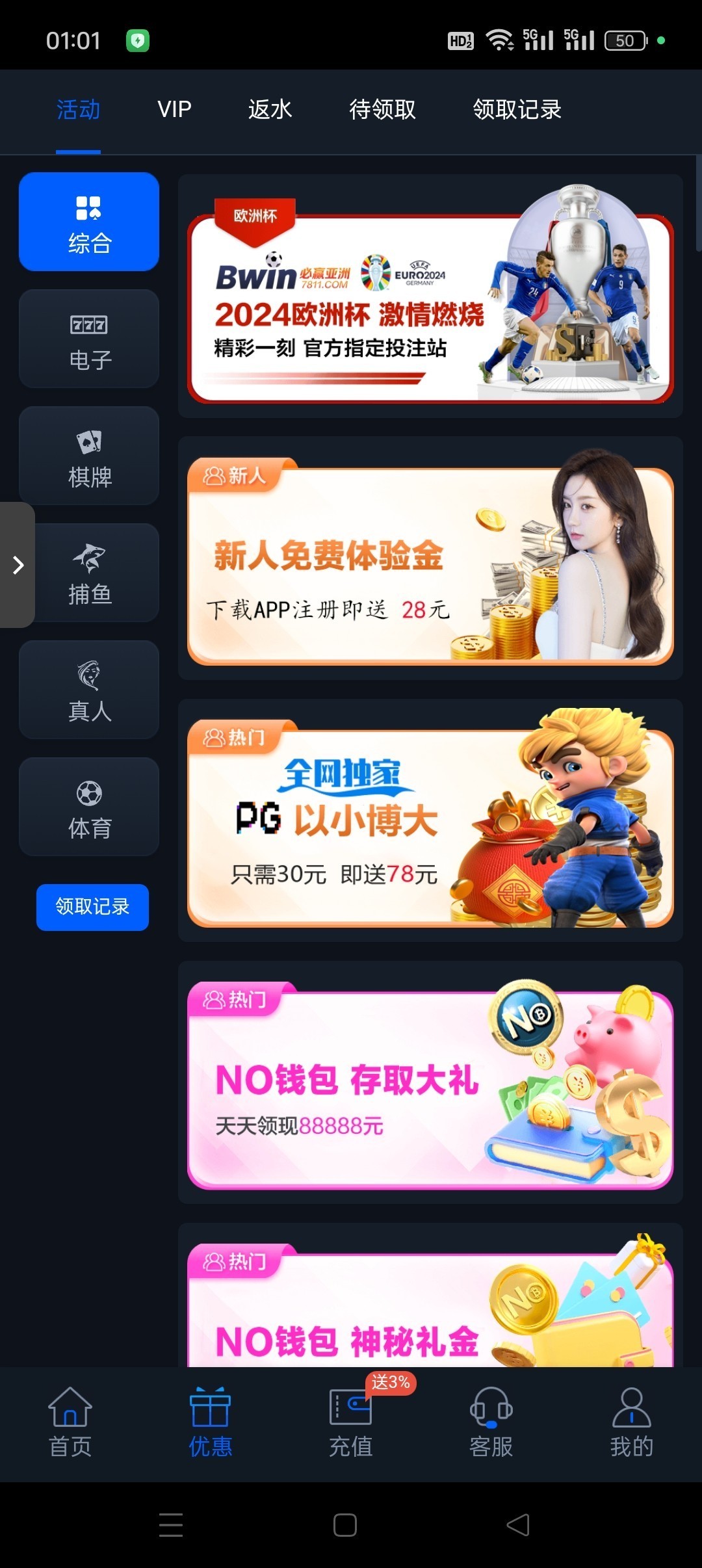Select the 体育 category
The height and width of the screenshot is (1568, 702).
tap(90, 807)
